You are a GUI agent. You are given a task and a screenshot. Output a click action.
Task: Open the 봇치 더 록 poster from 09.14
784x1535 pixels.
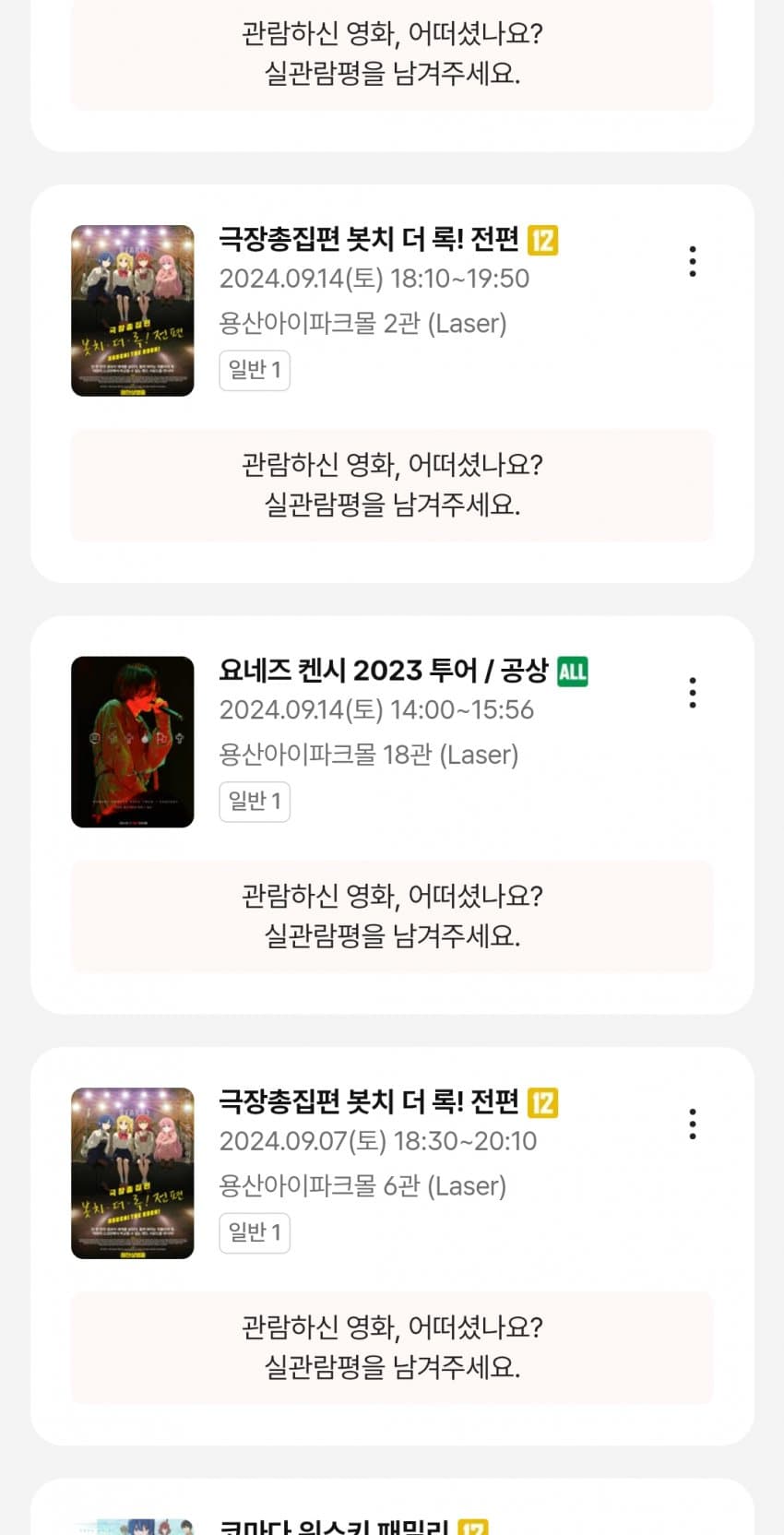pyautogui.click(x=133, y=311)
